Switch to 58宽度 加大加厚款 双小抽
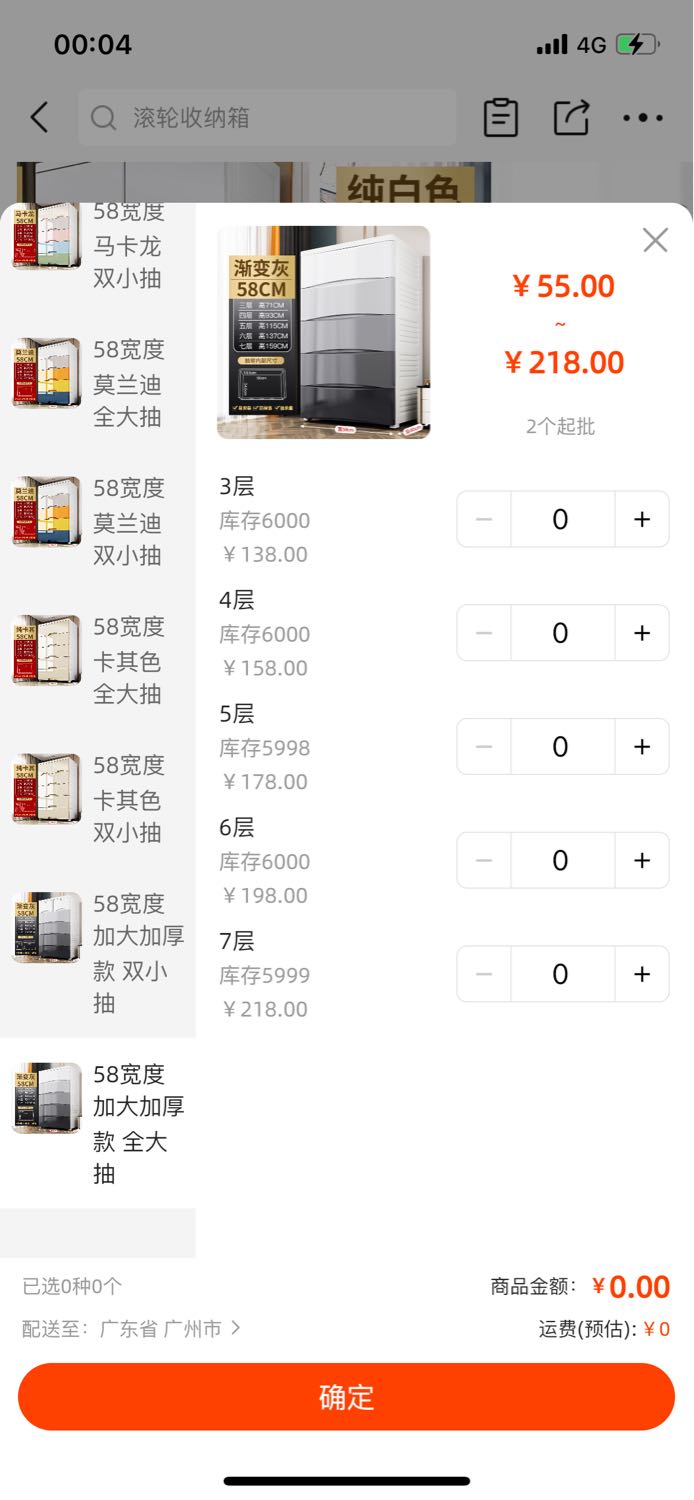Image resolution: width=694 pixels, height=1500 pixels. 98,953
